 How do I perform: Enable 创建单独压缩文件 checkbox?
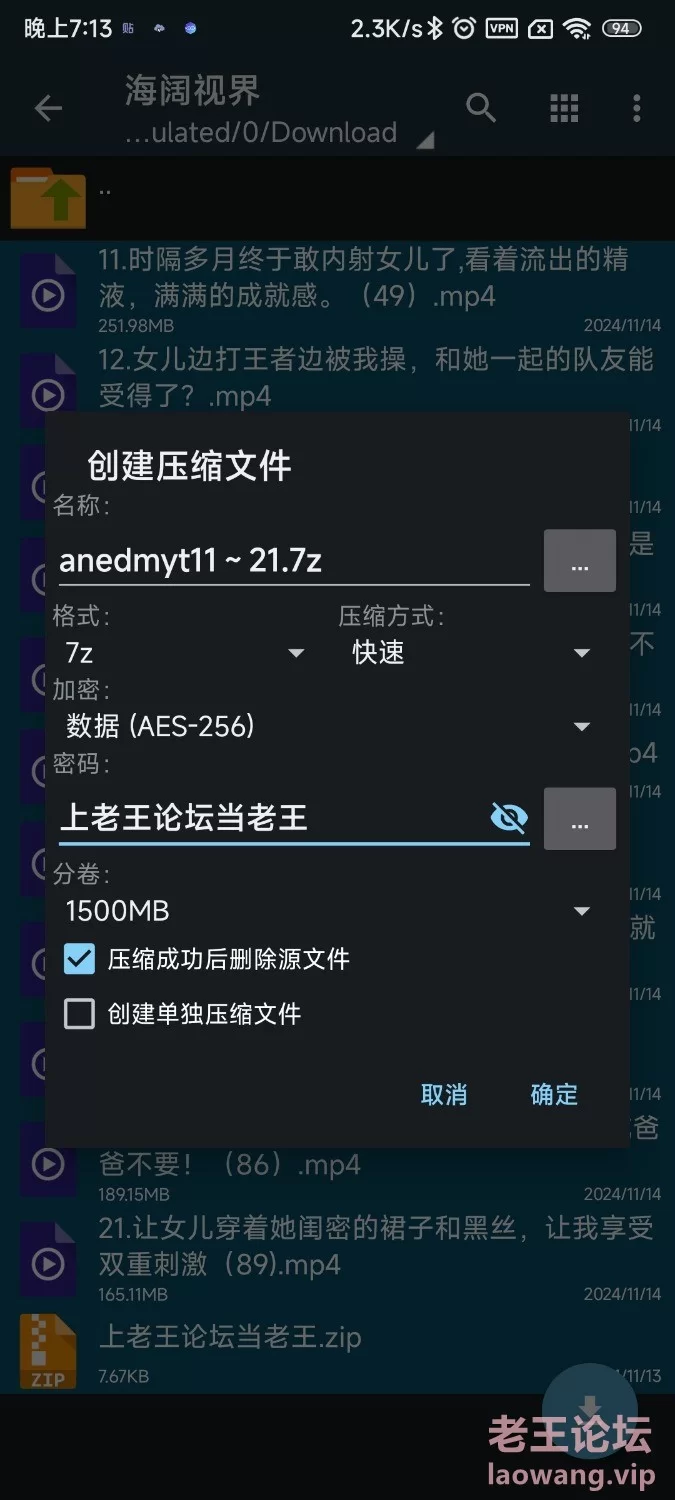pyautogui.click(x=79, y=1014)
